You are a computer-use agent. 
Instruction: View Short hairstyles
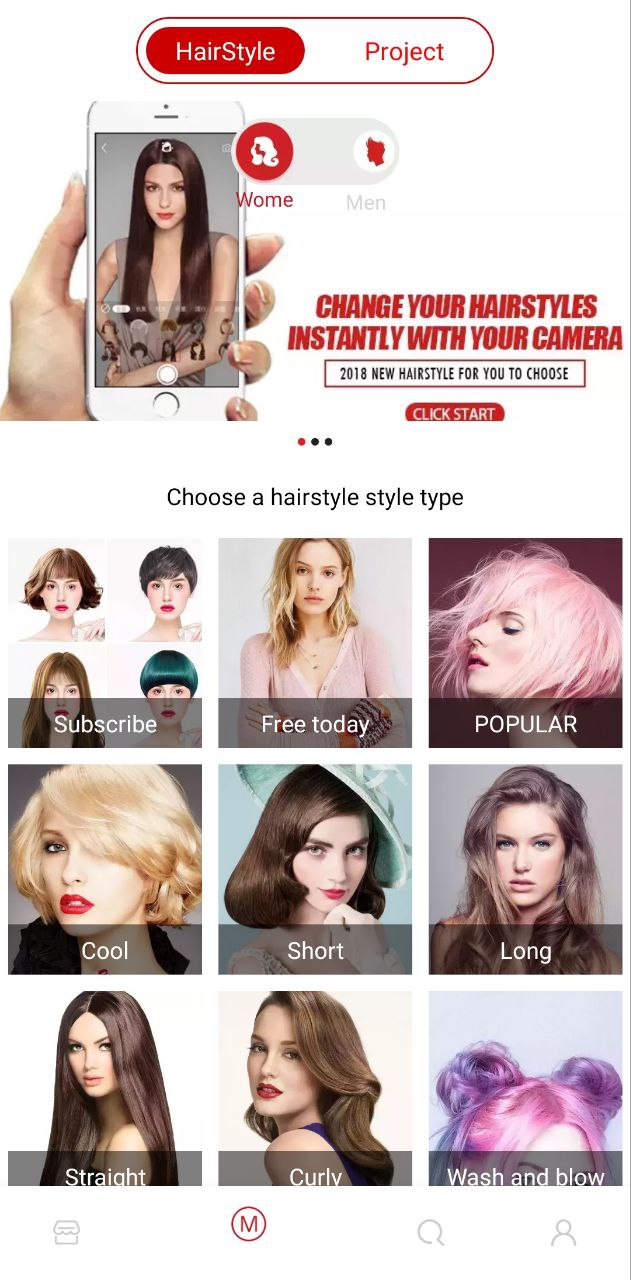pyautogui.click(x=315, y=869)
